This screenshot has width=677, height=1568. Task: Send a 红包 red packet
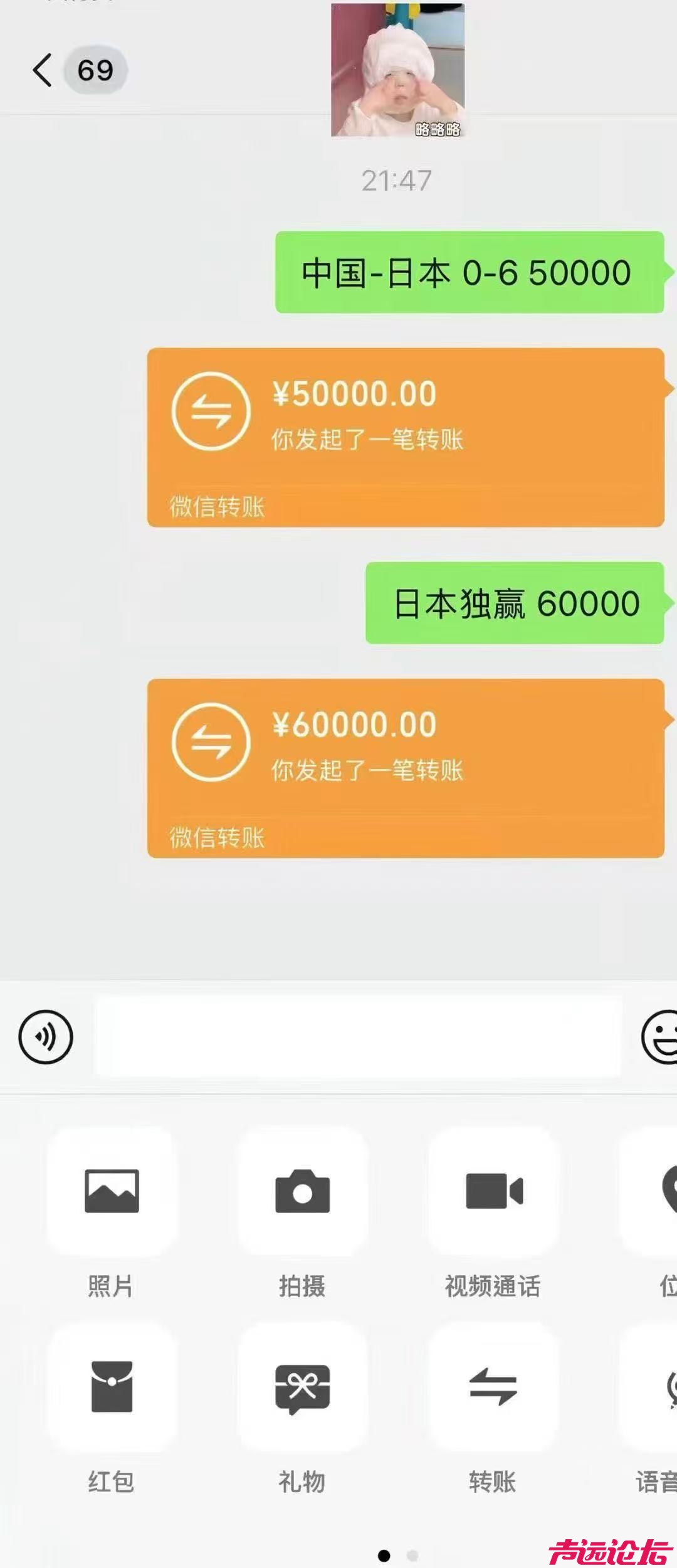coord(112,1386)
